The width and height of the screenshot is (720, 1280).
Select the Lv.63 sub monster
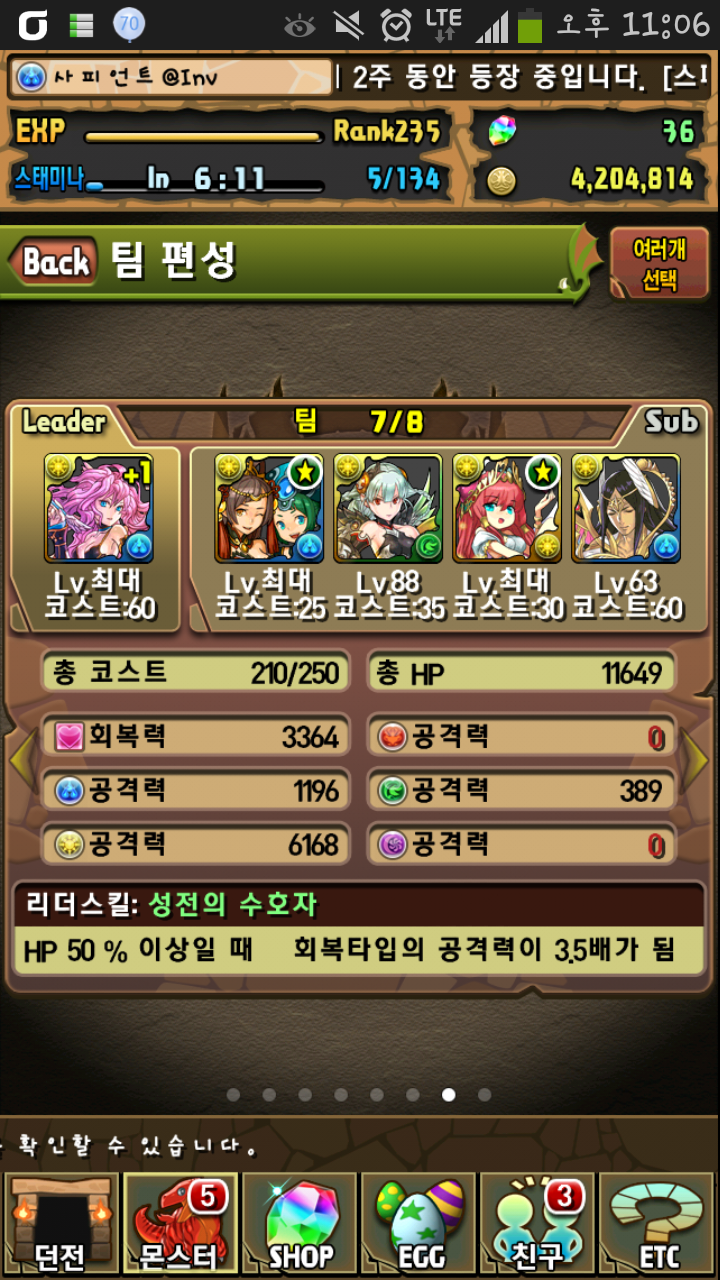(626, 509)
